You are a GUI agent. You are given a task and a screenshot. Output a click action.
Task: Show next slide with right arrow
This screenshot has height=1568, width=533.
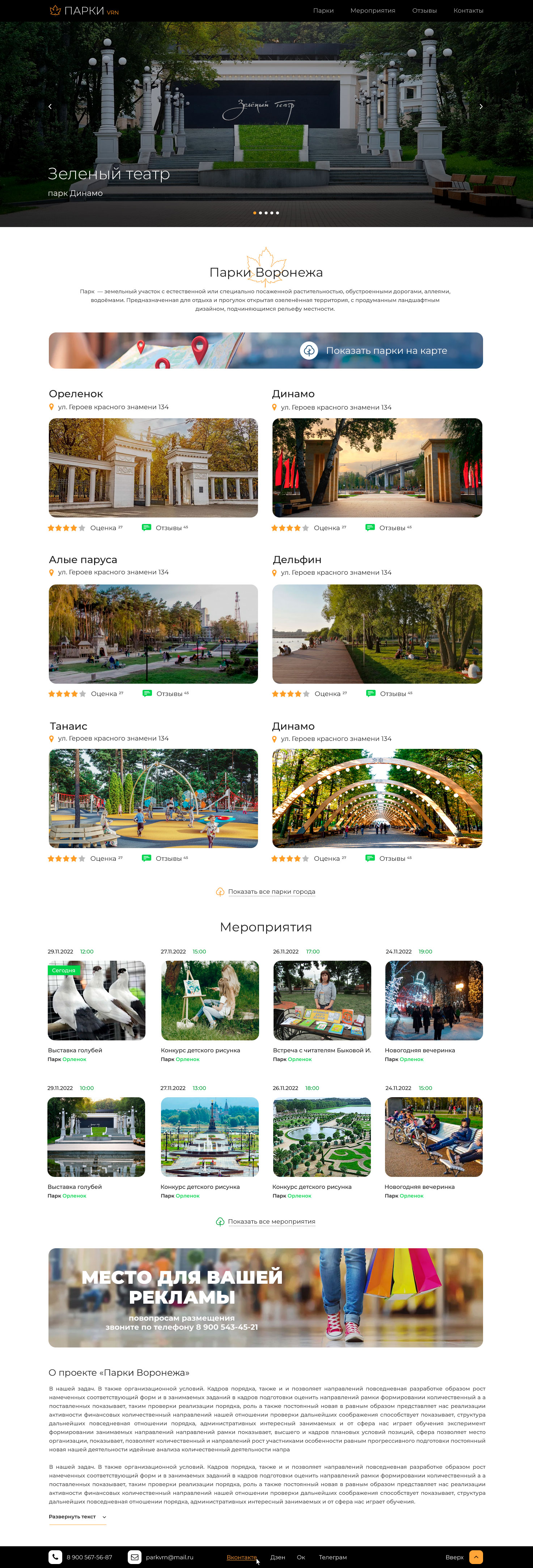[x=481, y=106]
